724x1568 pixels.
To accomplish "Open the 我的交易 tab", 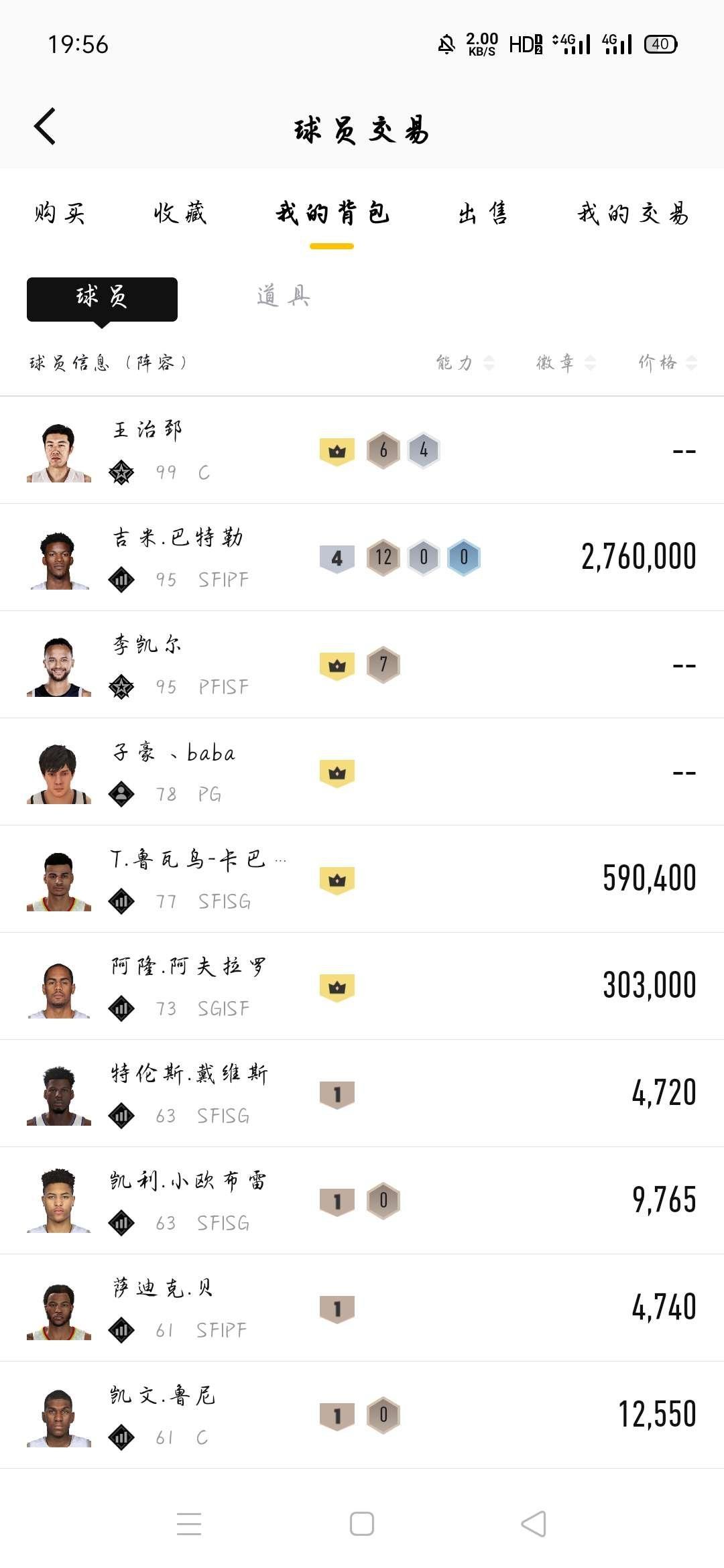I will point(633,214).
